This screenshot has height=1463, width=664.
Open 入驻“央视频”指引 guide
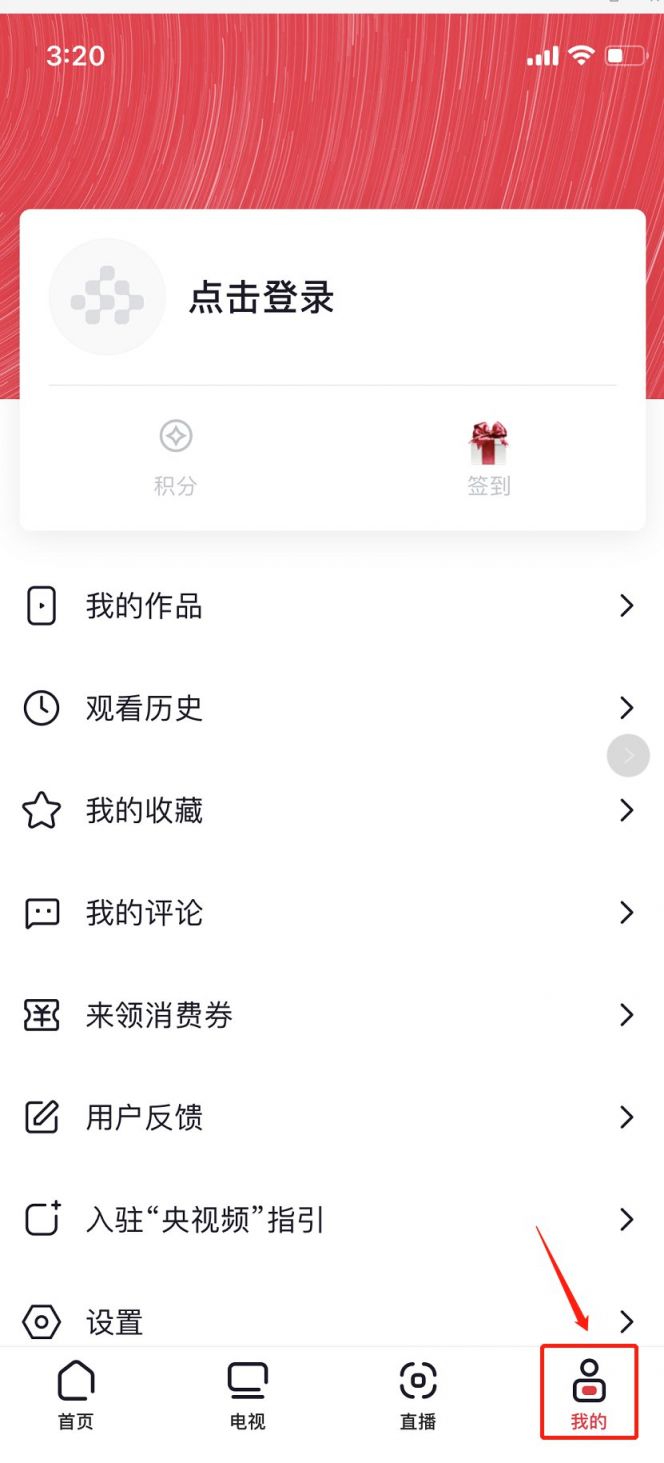332,1220
